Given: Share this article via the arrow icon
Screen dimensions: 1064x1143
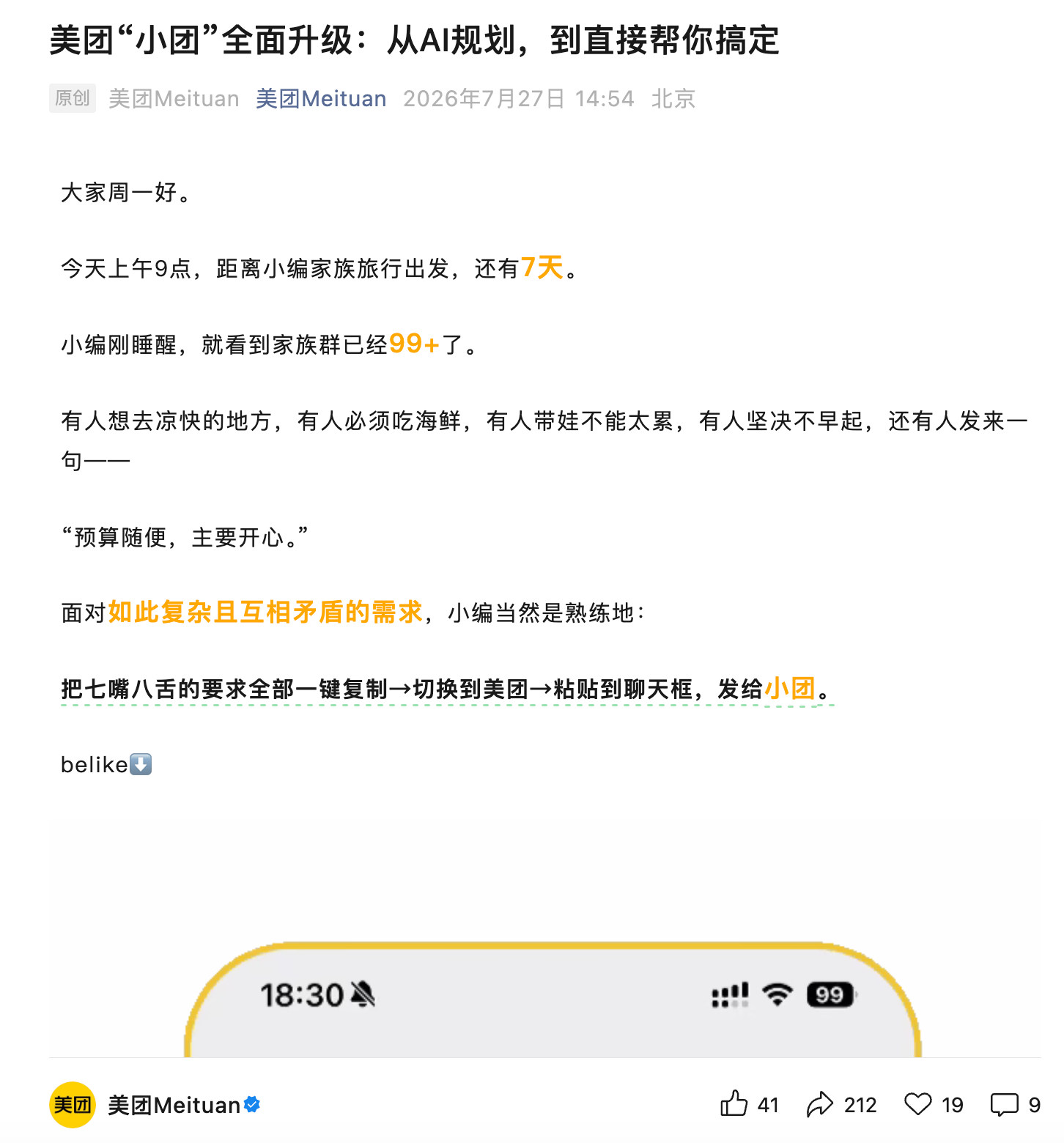Looking at the screenshot, I should click(x=820, y=1103).
